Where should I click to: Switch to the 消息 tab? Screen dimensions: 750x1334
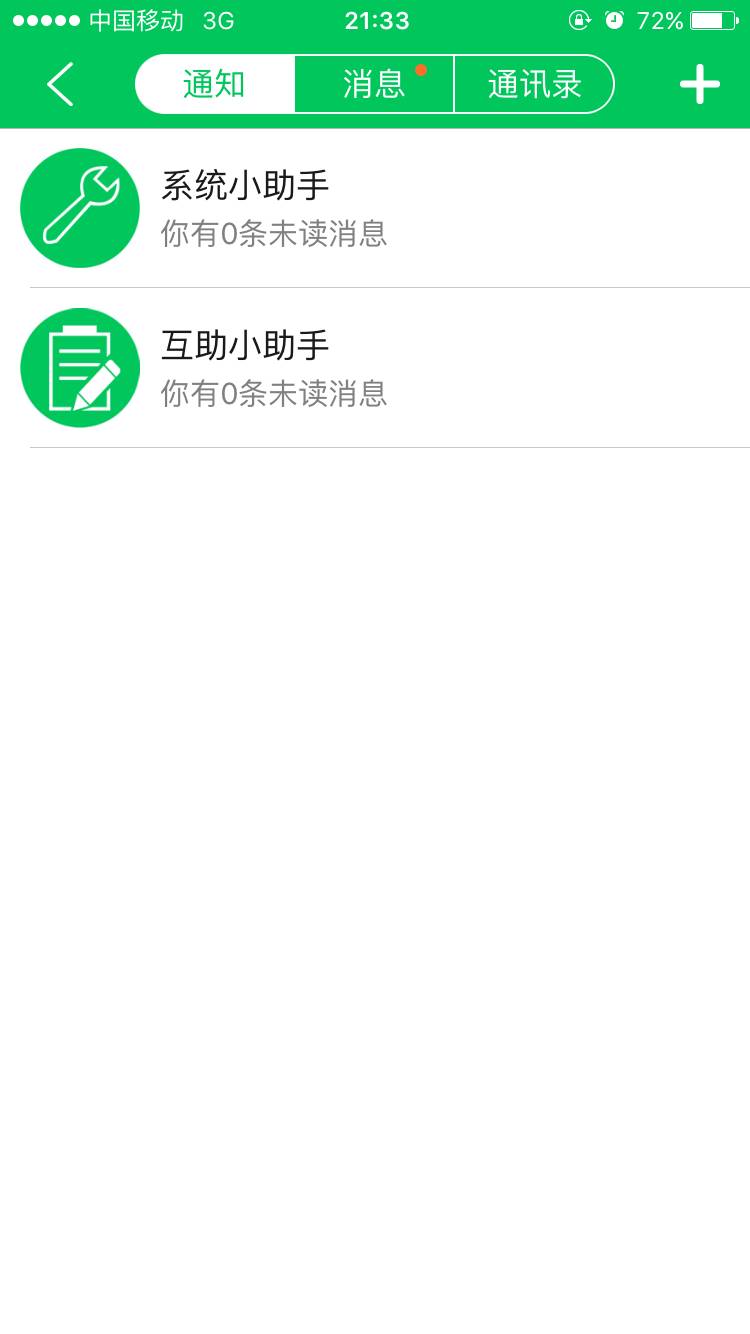(374, 84)
